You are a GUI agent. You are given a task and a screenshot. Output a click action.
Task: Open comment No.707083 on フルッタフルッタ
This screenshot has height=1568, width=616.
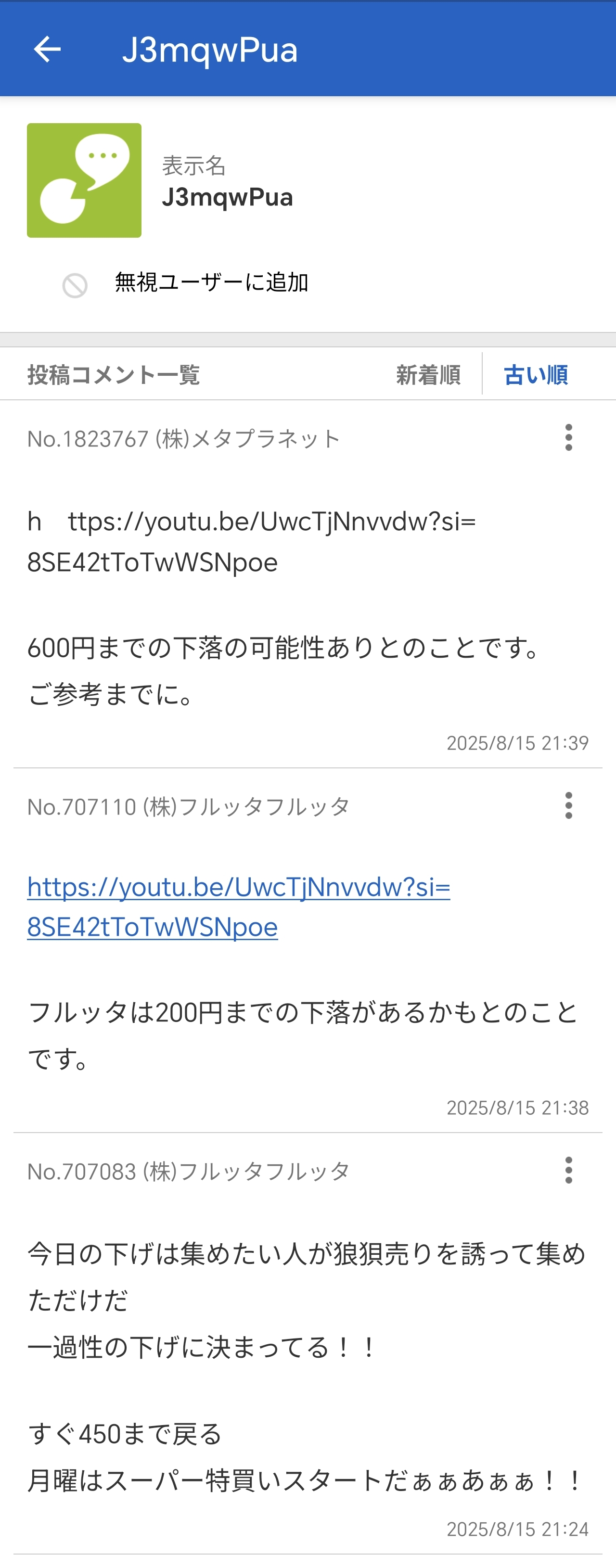(188, 1171)
